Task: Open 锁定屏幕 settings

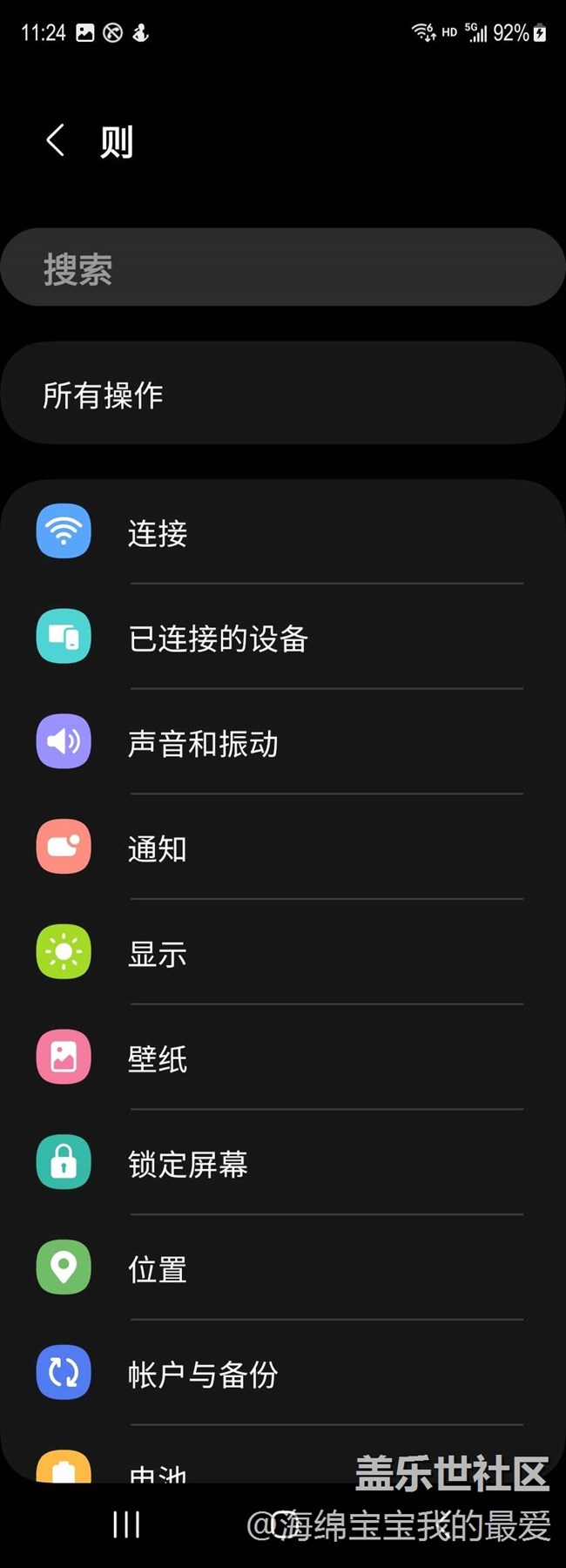Action: (283, 1164)
